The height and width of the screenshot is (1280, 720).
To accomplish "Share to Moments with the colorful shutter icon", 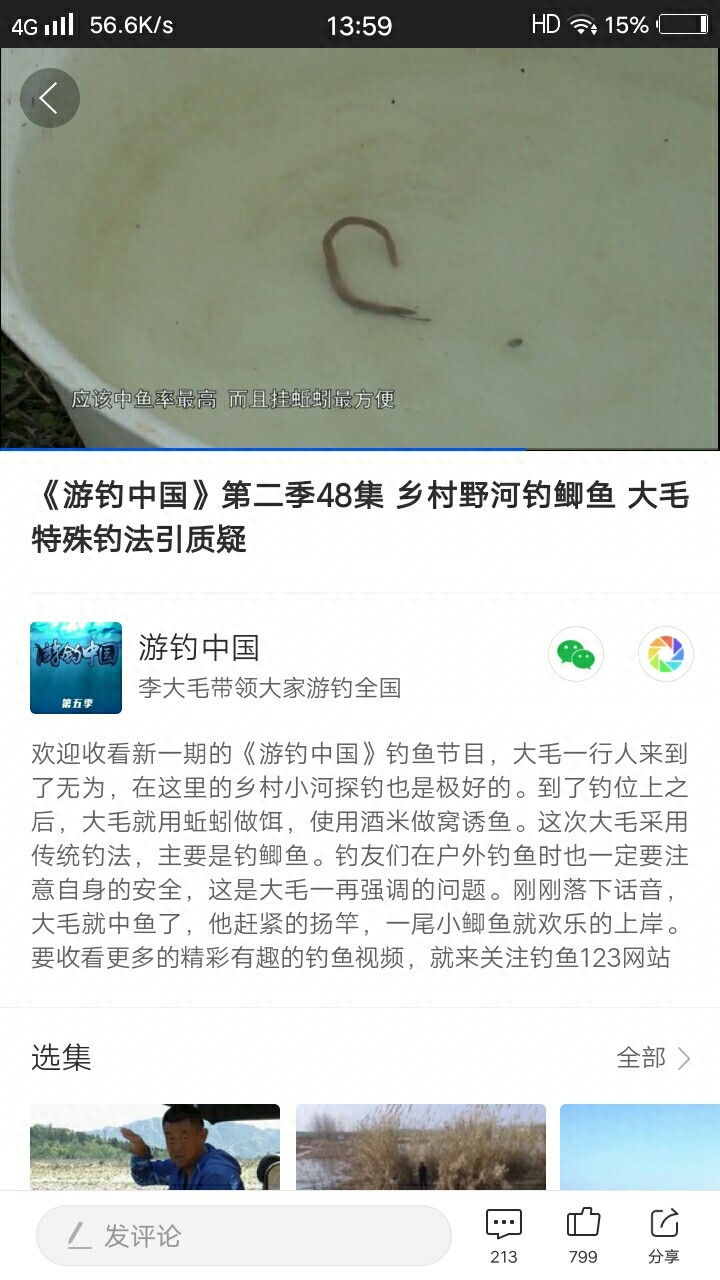I will 666,654.
